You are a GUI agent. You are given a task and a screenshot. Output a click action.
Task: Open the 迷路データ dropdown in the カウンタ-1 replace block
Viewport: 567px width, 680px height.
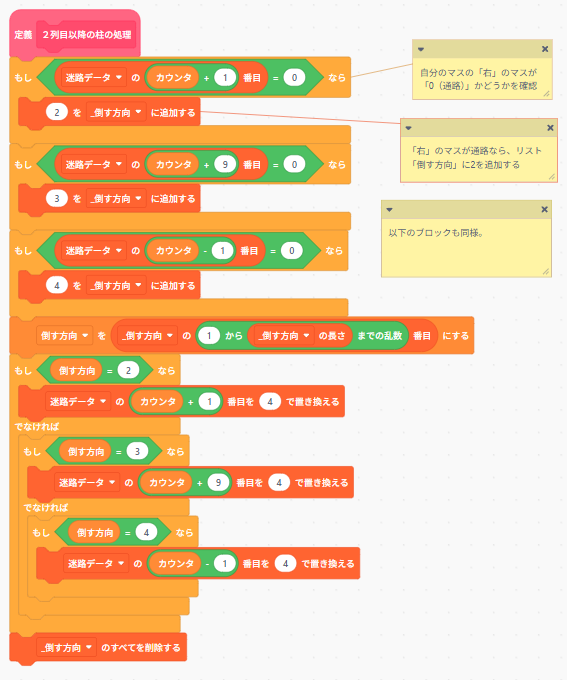click(96, 563)
